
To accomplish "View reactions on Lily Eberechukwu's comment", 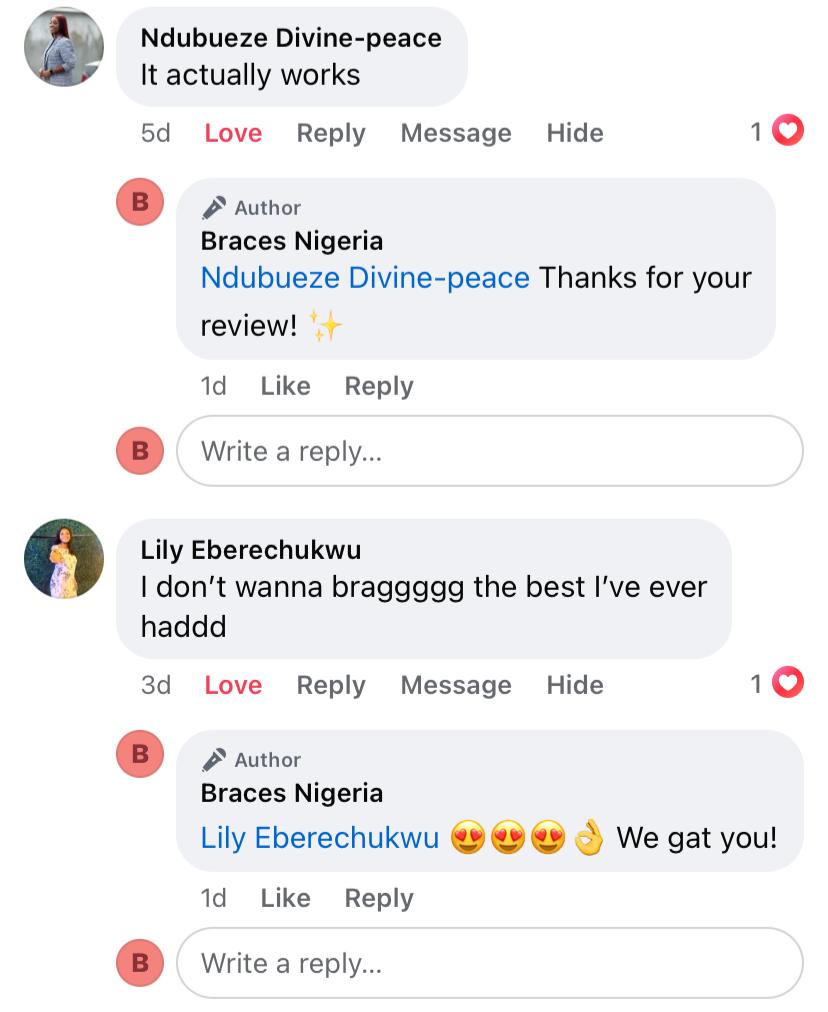I will point(778,684).
